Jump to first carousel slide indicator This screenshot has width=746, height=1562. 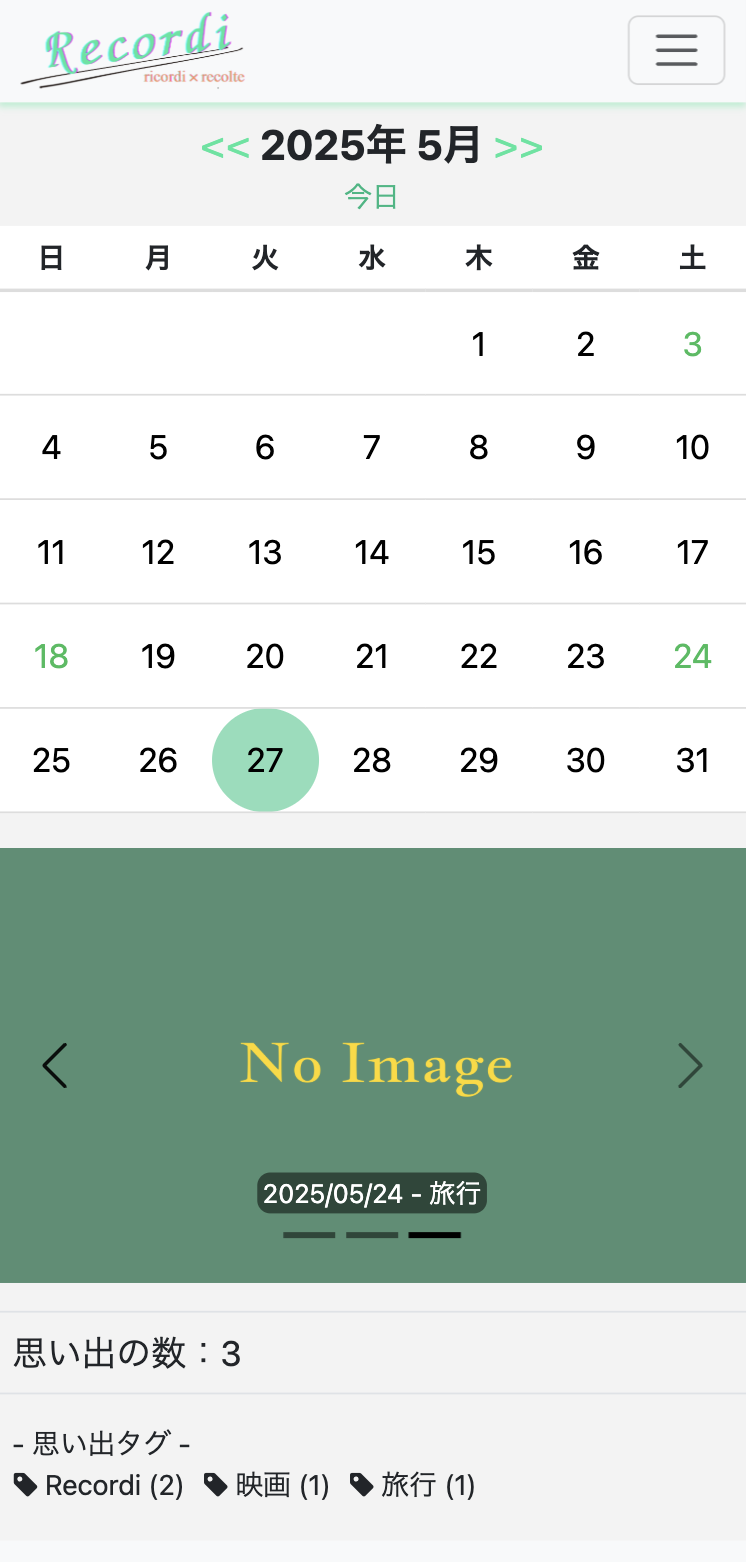click(x=309, y=1235)
